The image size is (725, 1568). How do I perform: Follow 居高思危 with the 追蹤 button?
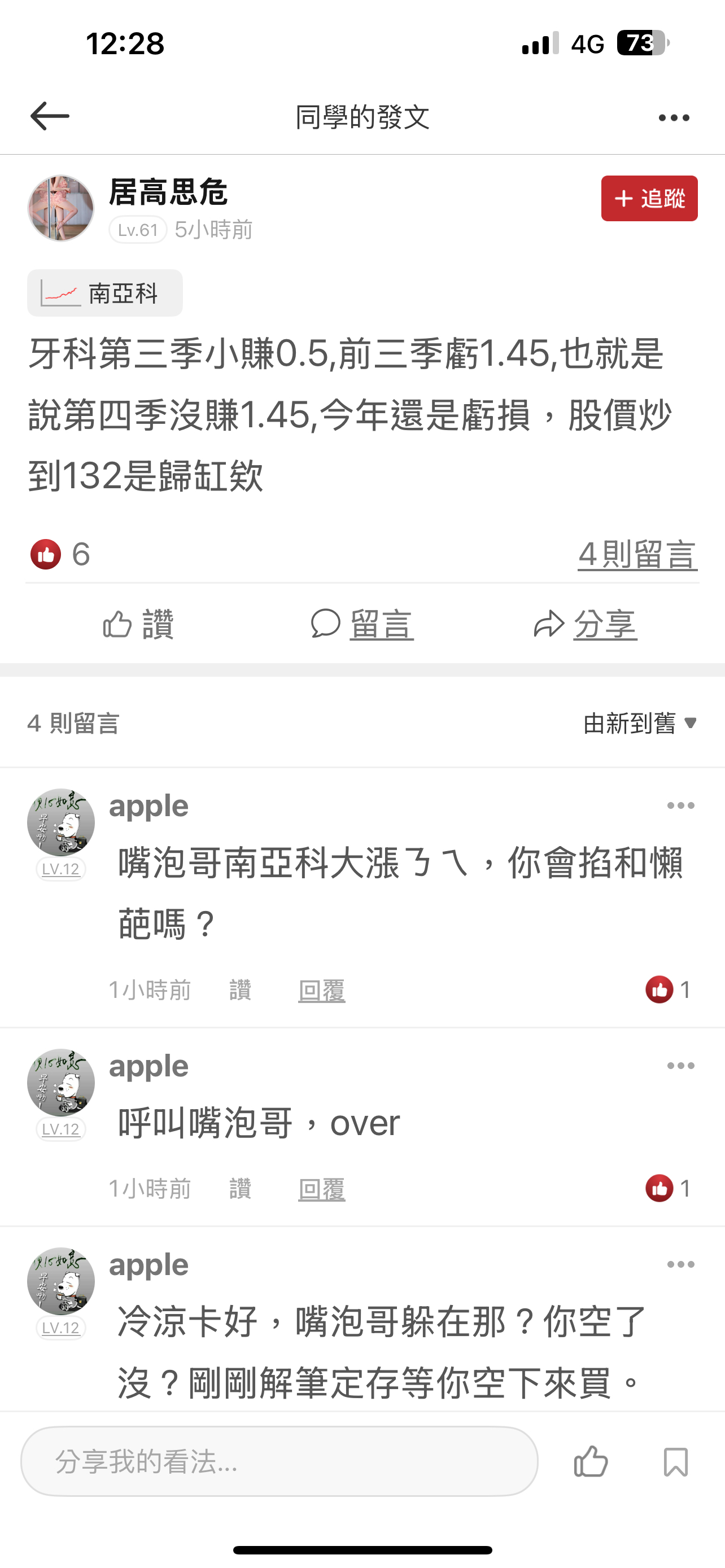pyautogui.click(x=649, y=199)
